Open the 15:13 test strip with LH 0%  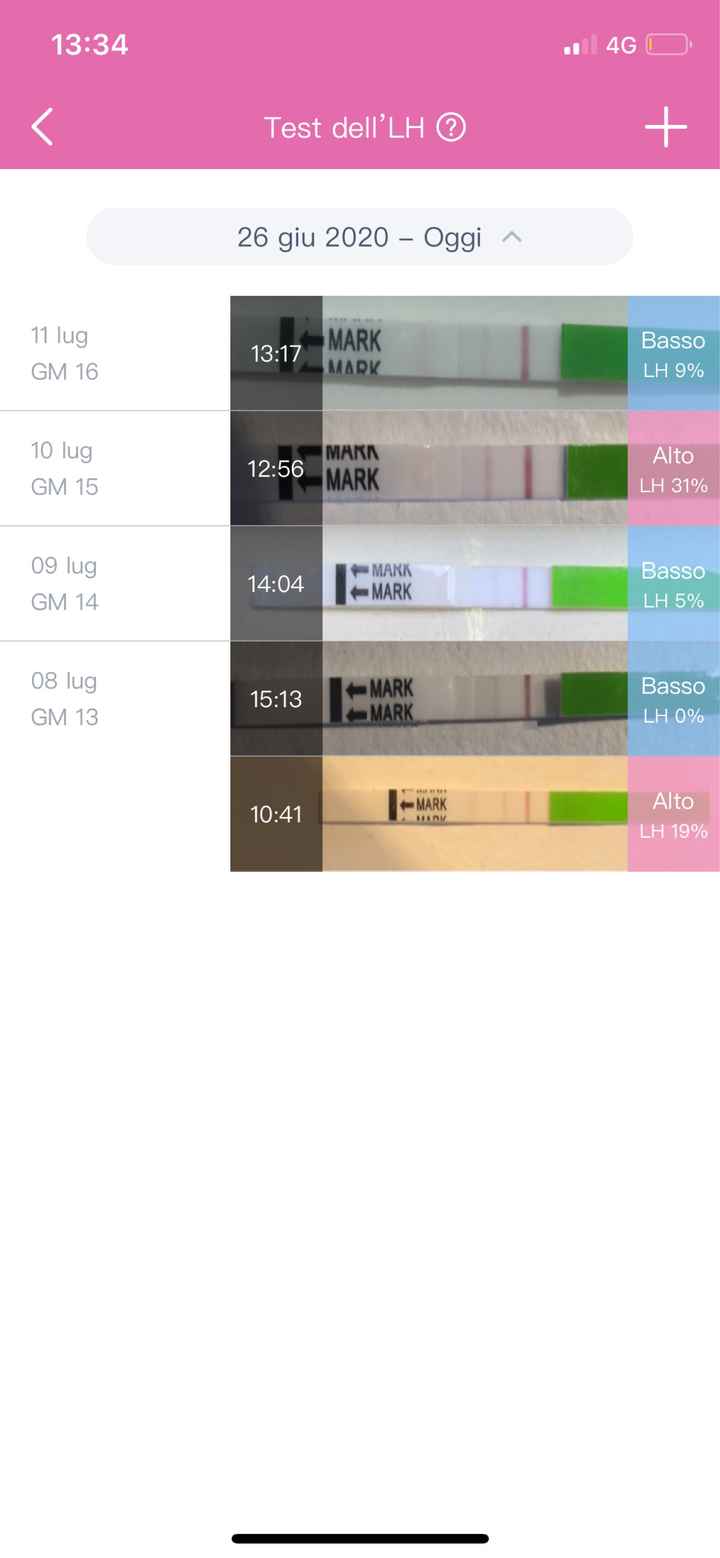point(474,698)
